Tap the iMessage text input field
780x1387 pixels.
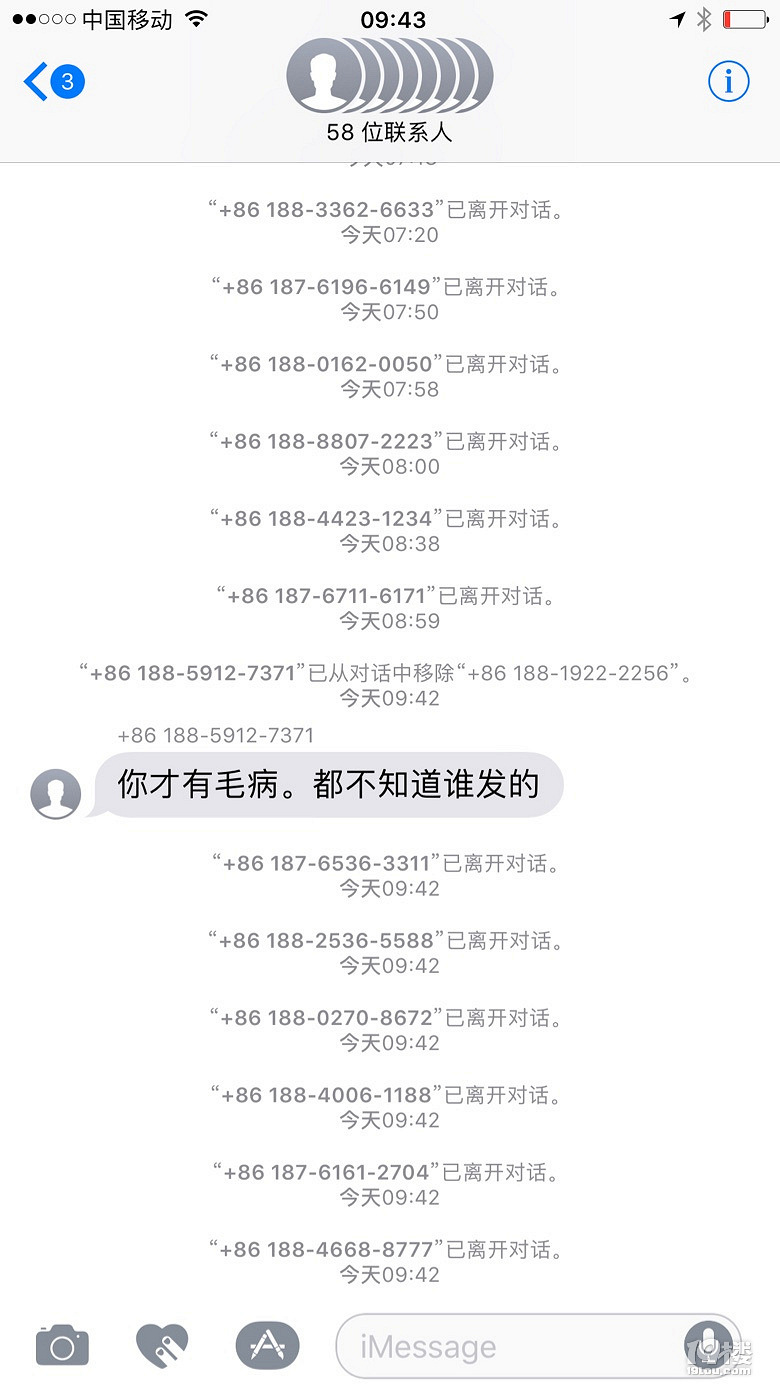pyautogui.click(x=500, y=1346)
